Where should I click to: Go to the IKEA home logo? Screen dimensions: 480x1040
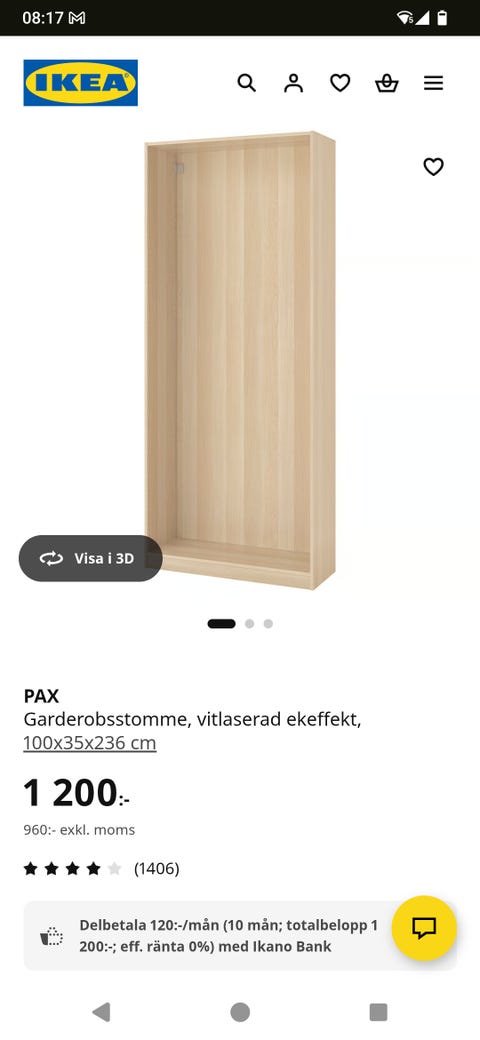point(80,83)
